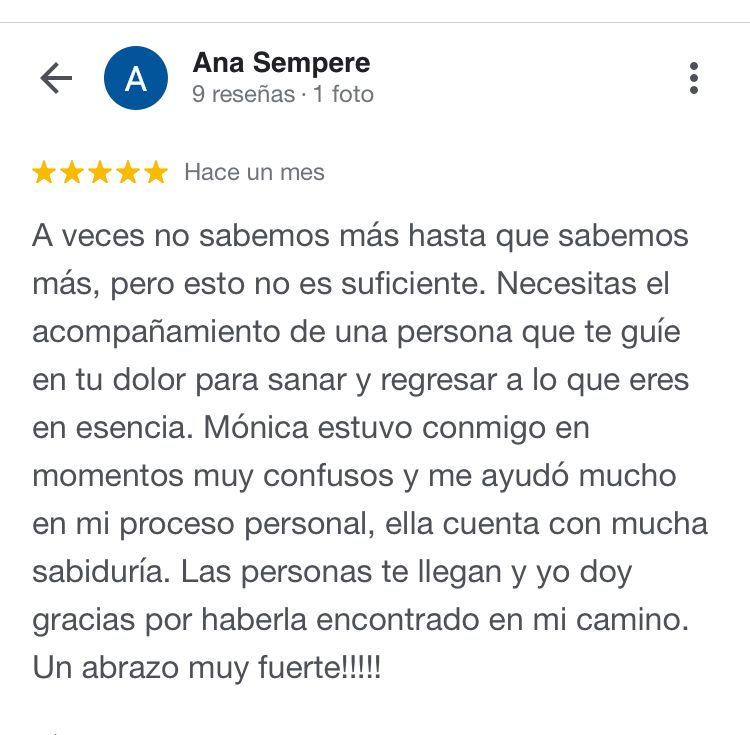The height and width of the screenshot is (735, 750).
Task: Open the three-dot overflow menu
Action: [x=693, y=78]
